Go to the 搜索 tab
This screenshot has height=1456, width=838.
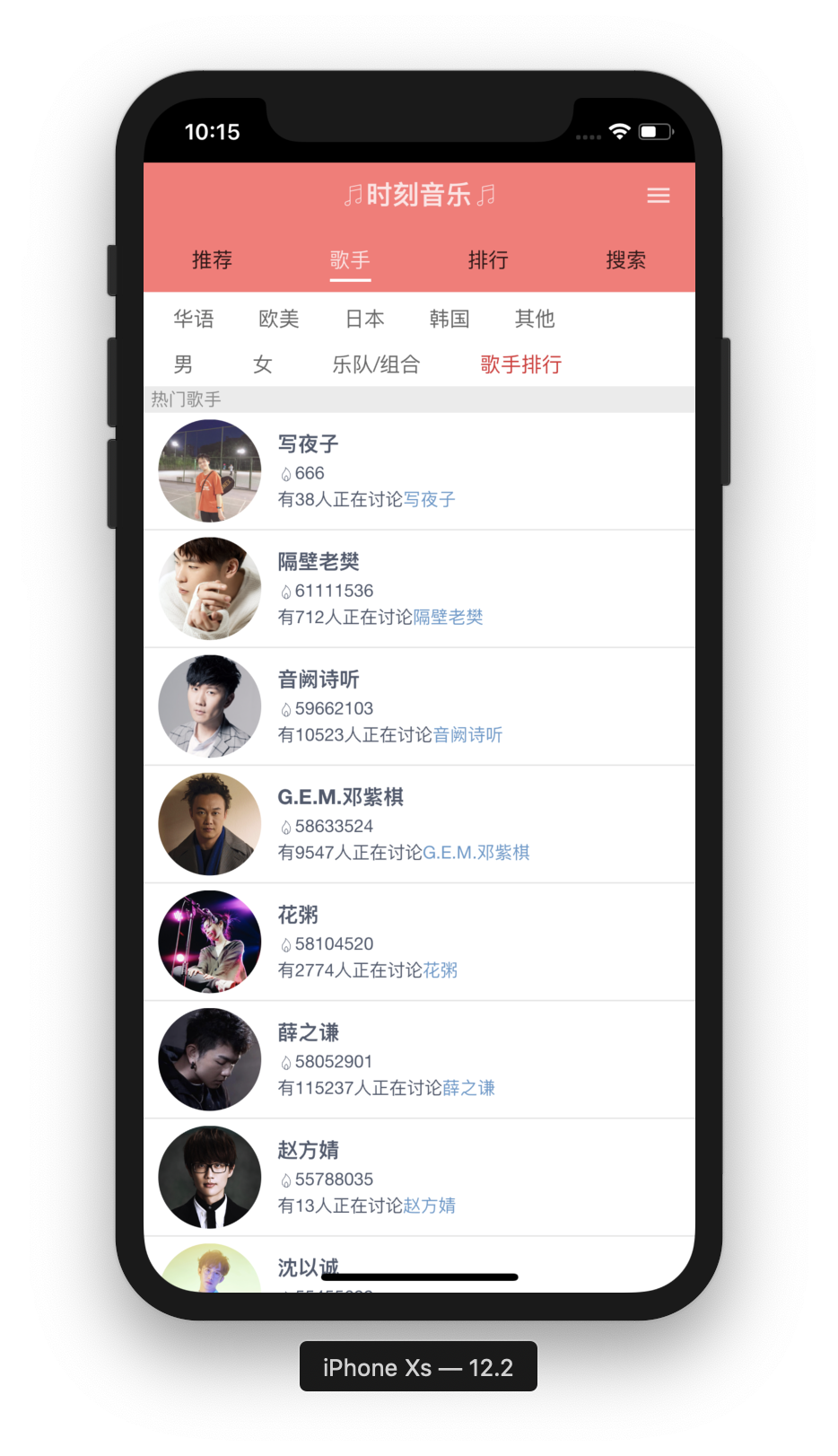click(x=625, y=260)
